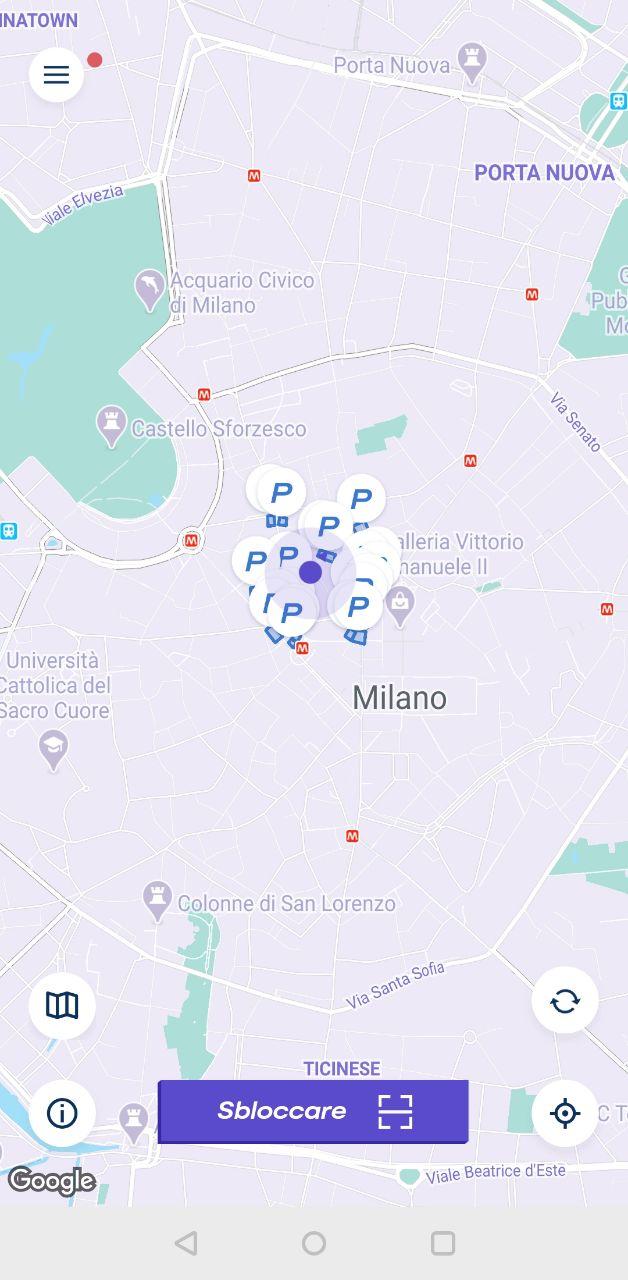Refresh the map

pos(565,1000)
